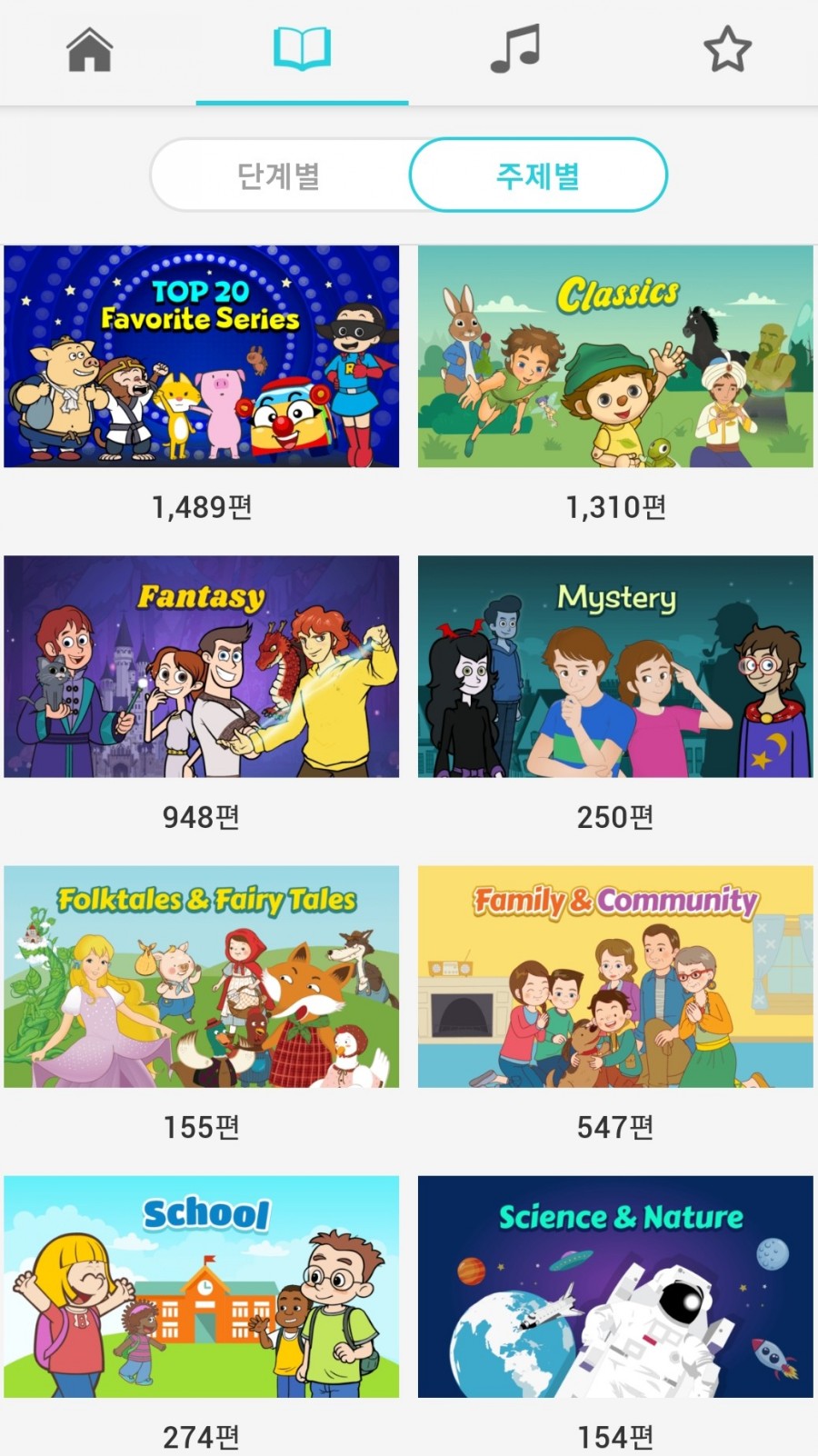View the Mystery category
This screenshot has height=1456, width=818.
[615, 666]
